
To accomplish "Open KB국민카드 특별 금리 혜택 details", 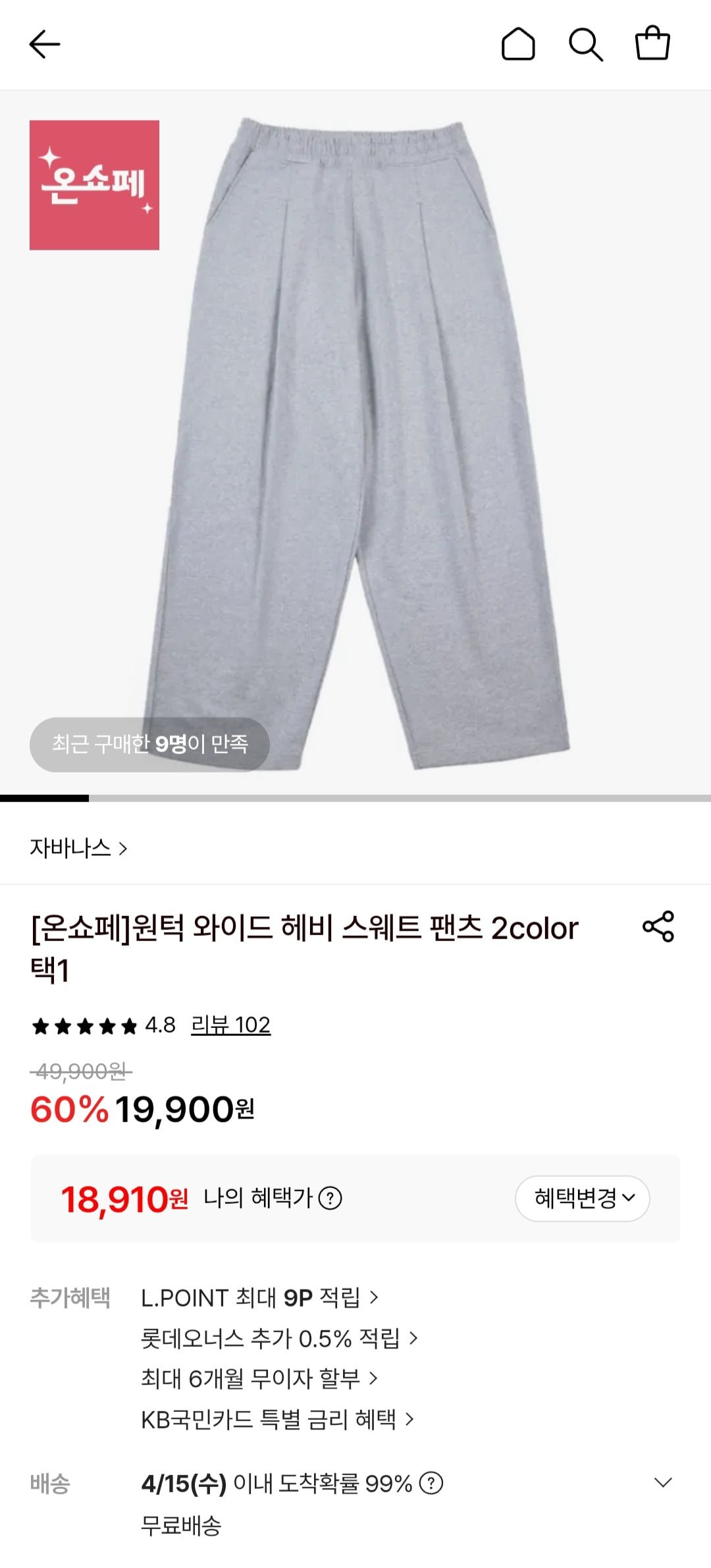I will (x=277, y=1419).
